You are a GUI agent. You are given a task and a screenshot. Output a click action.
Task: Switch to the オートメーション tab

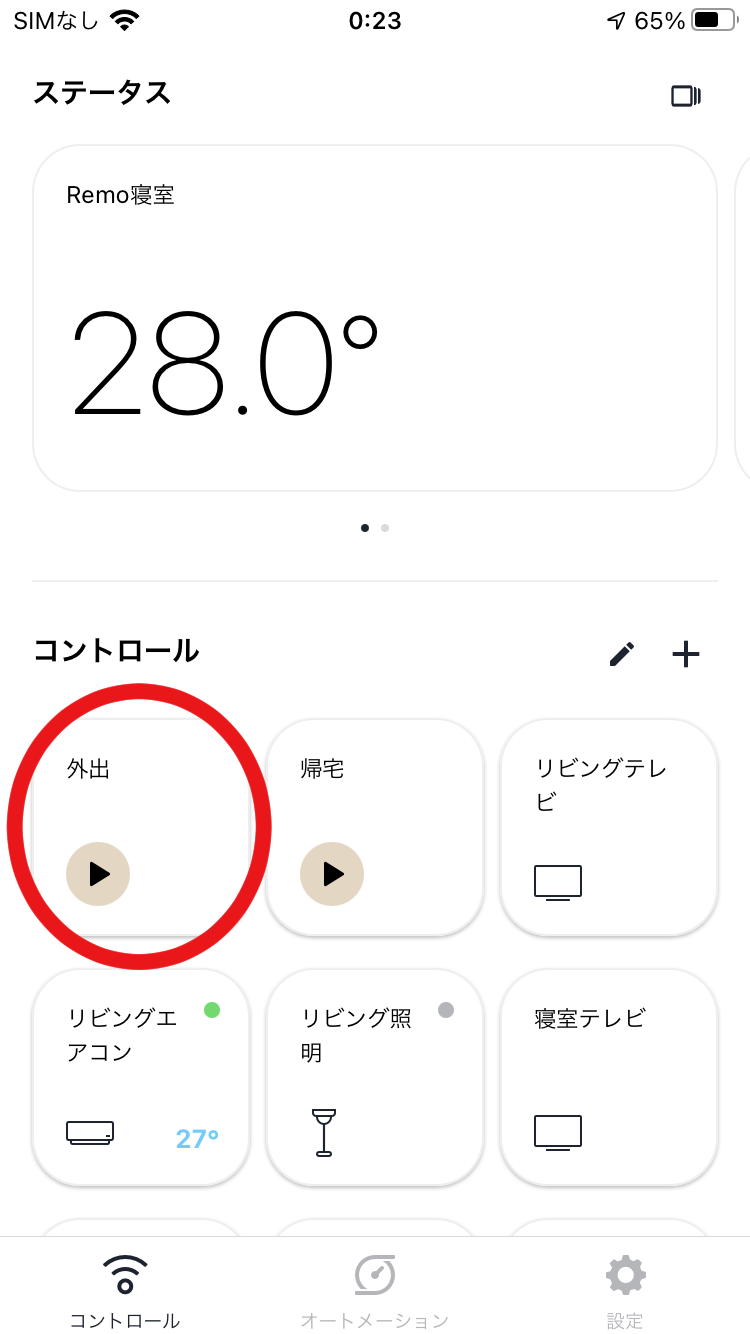click(x=375, y=1290)
